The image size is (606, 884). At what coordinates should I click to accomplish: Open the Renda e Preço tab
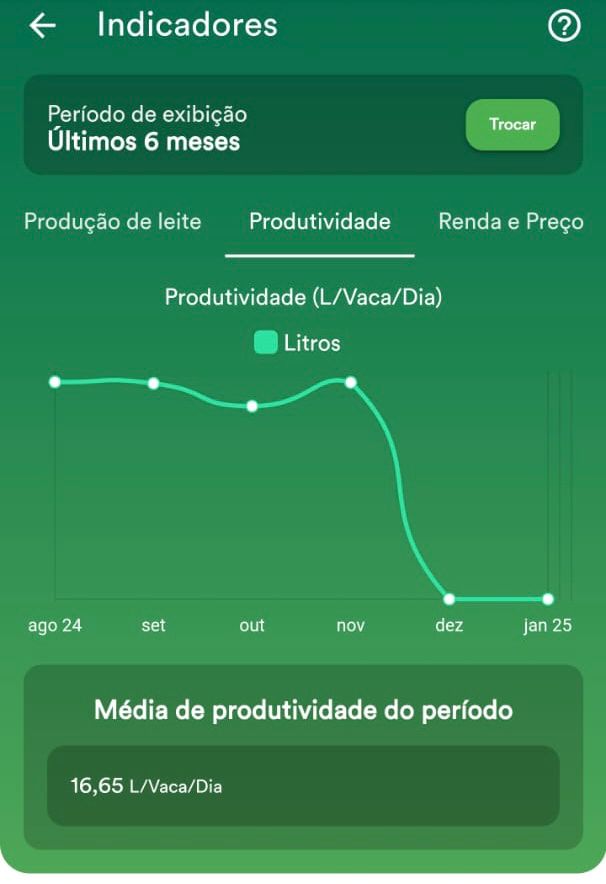tap(510, 222)
